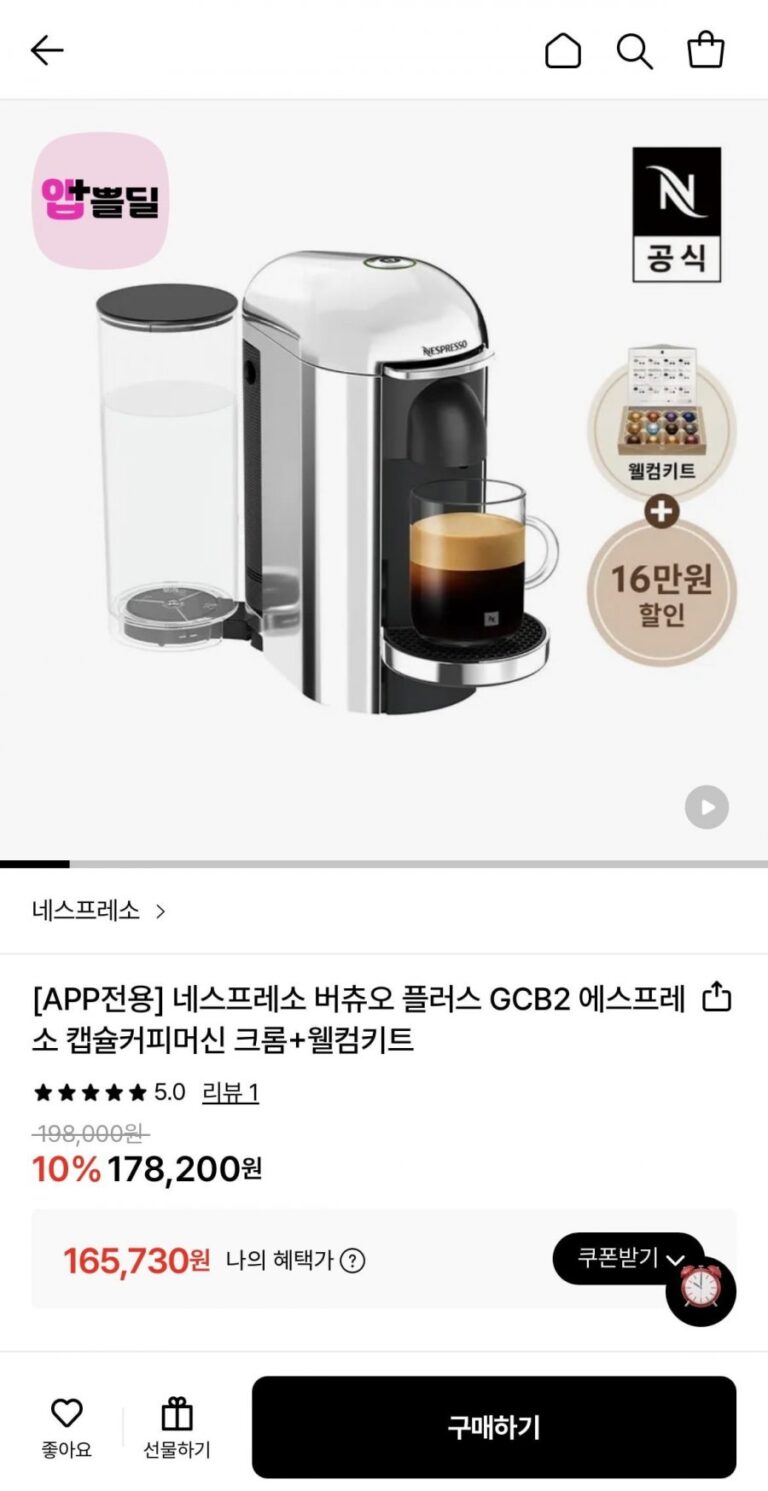Open search with the magnifier icon
Image resolution: width=768 pixels, height=1491 pixels.
(634, 50)
